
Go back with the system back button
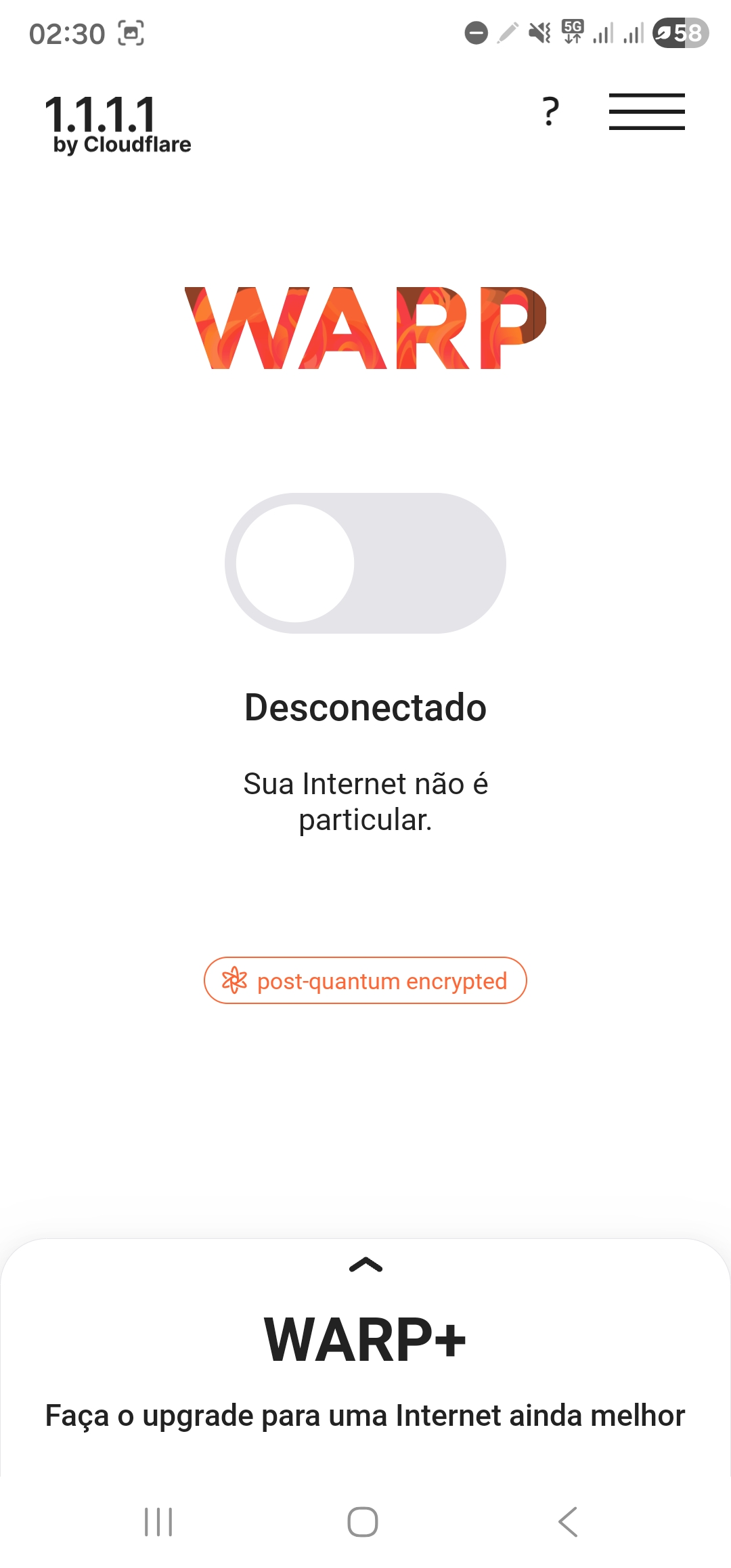tap(569, 1522)
